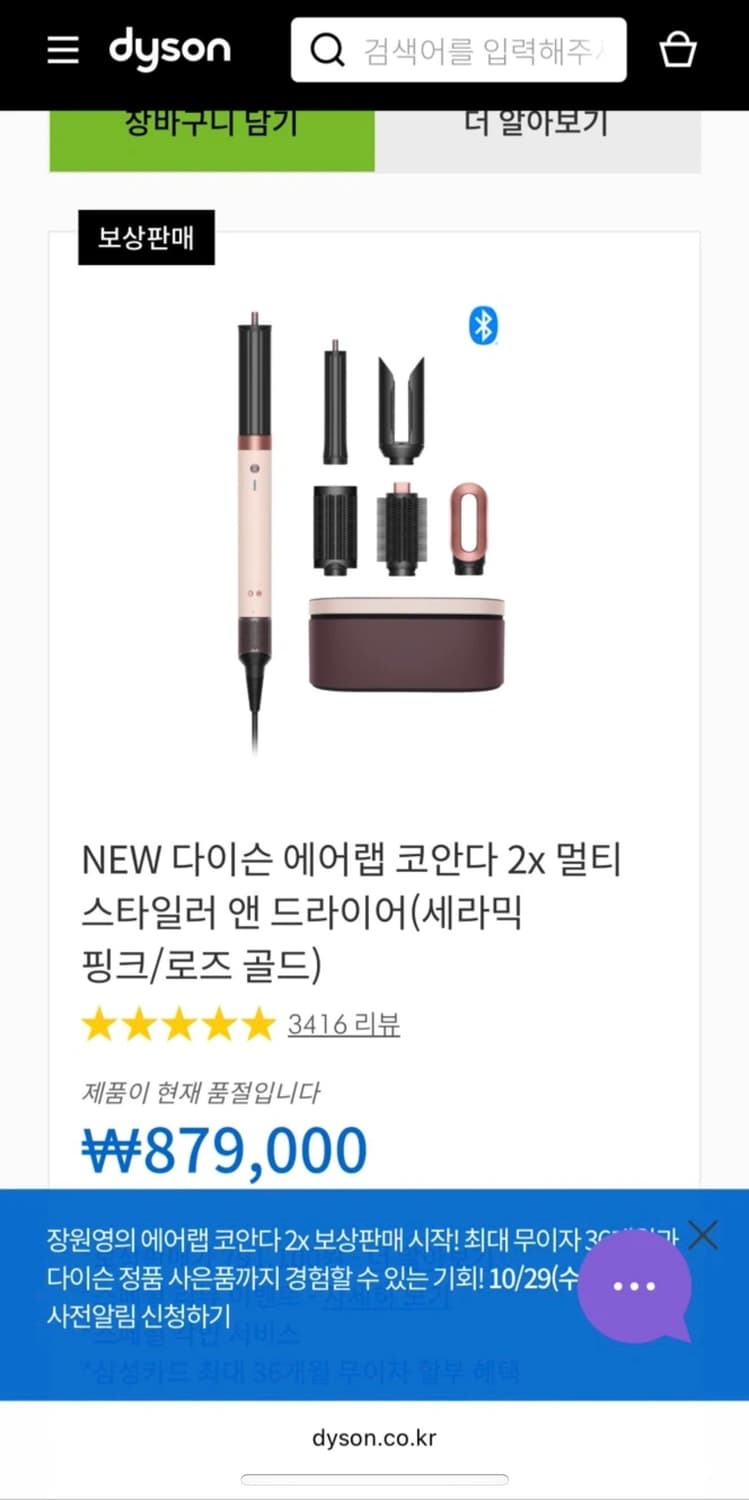Screen dimensions: 749x1500
Task: Open the navigation hamburger menu
Action: pos(63,50)
